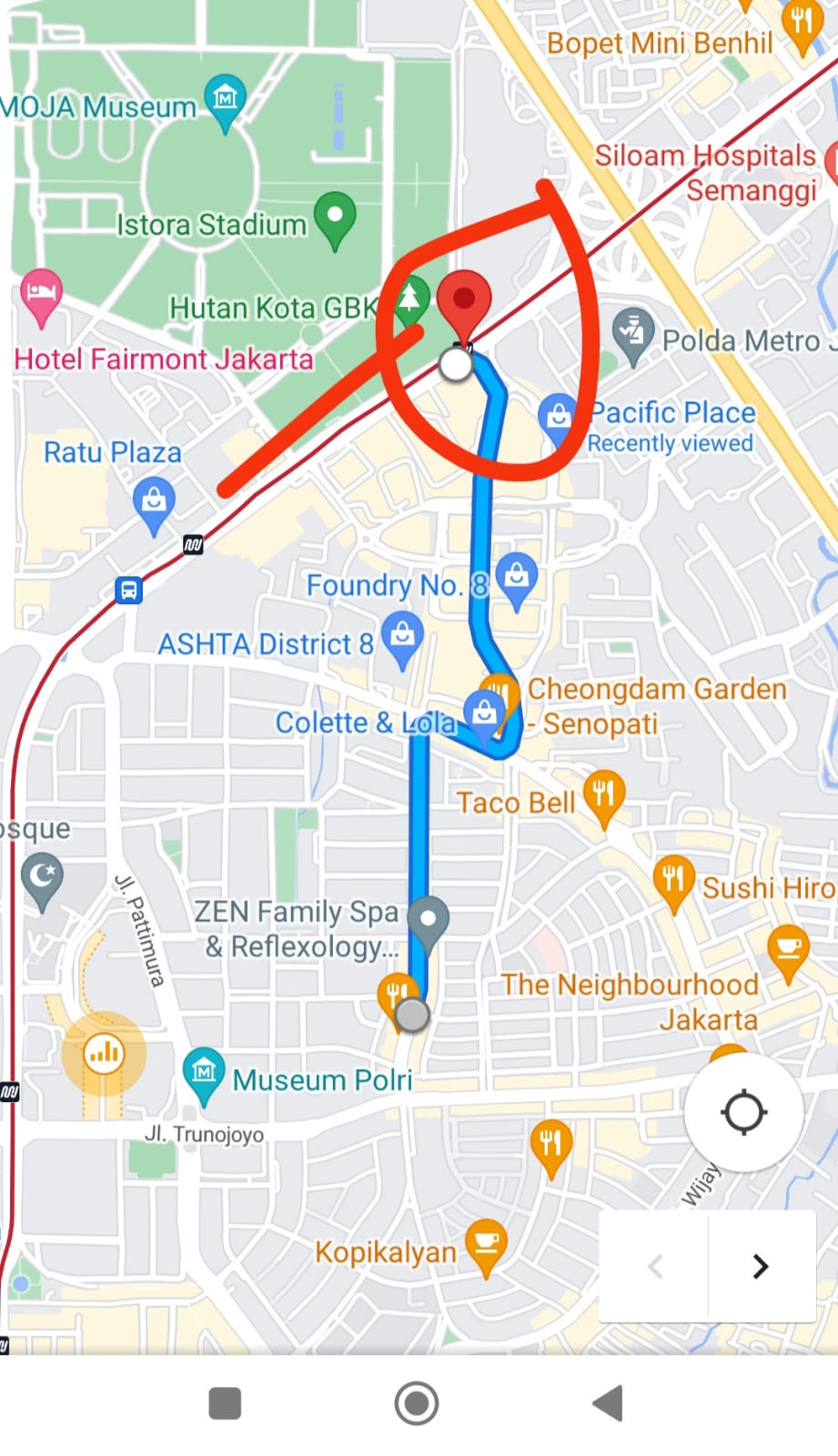Tap the Sushi Hiro restaurant marker
The height and width of the screenshot is (1456, 838).
click(673, 883)
